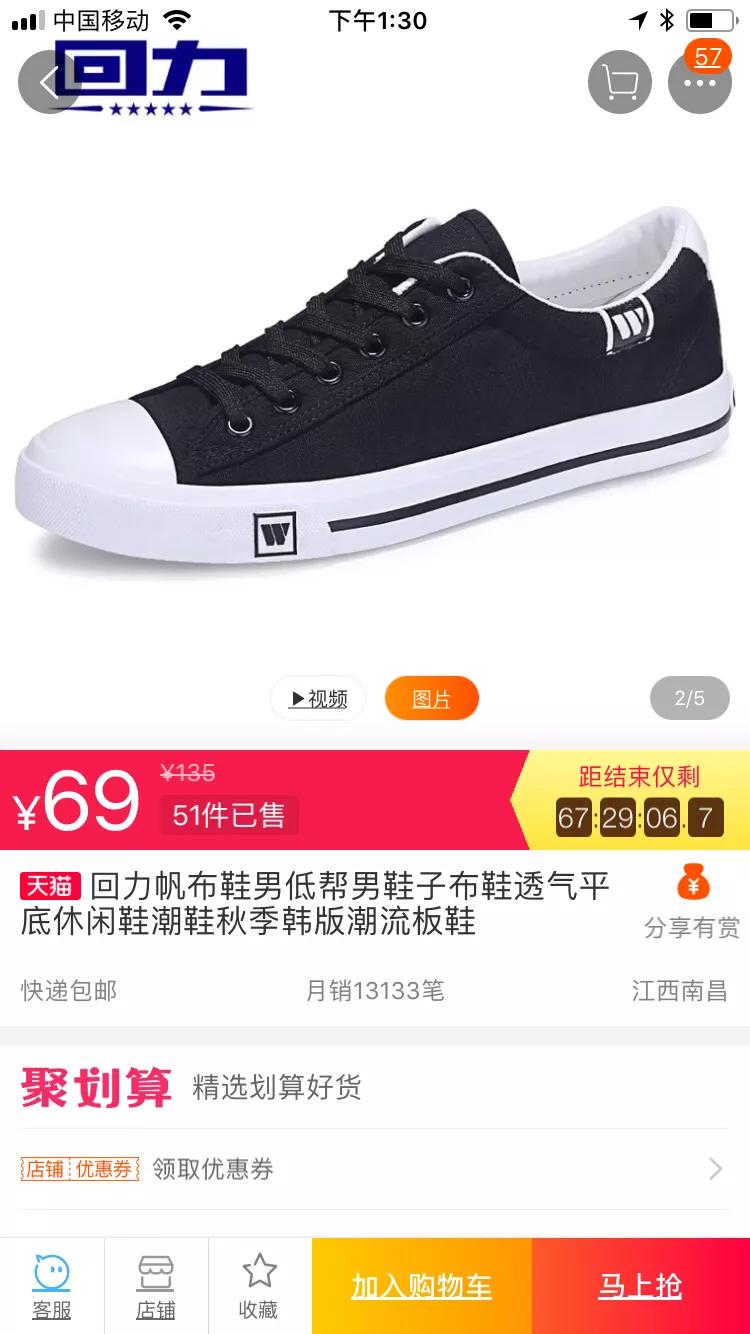Tap 马上抢 to buy now
Screen dimensions: 750x1334
641,1286
